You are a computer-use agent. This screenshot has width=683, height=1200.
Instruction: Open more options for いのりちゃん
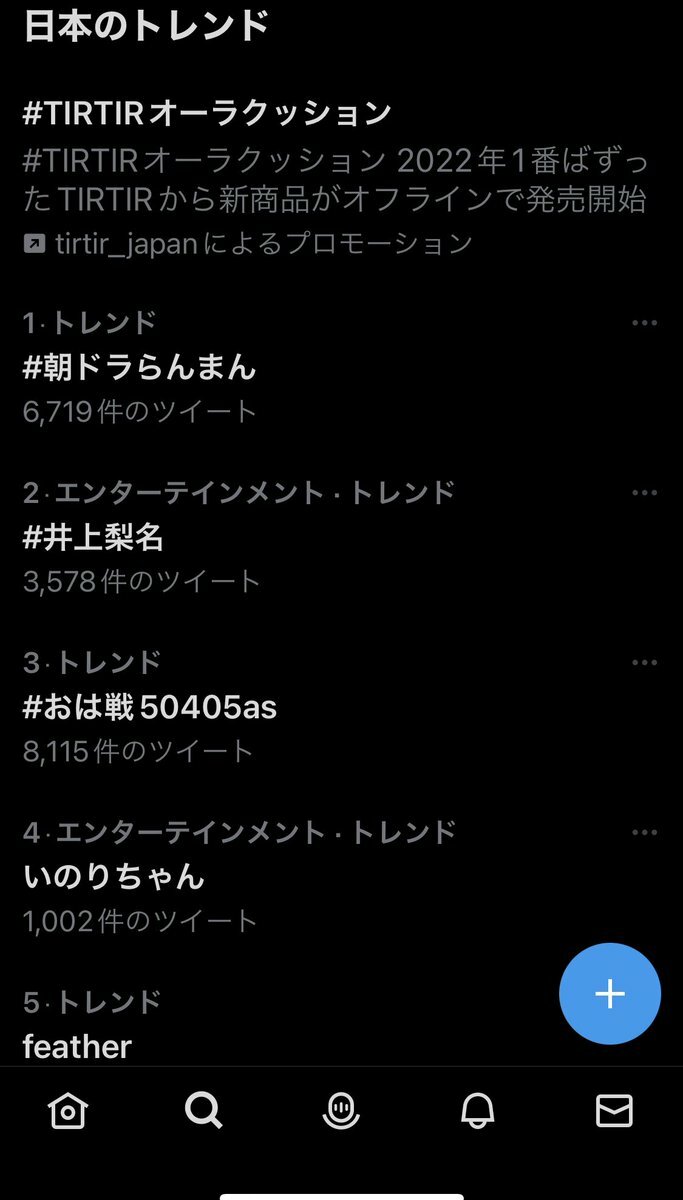[x=644, y=832]
